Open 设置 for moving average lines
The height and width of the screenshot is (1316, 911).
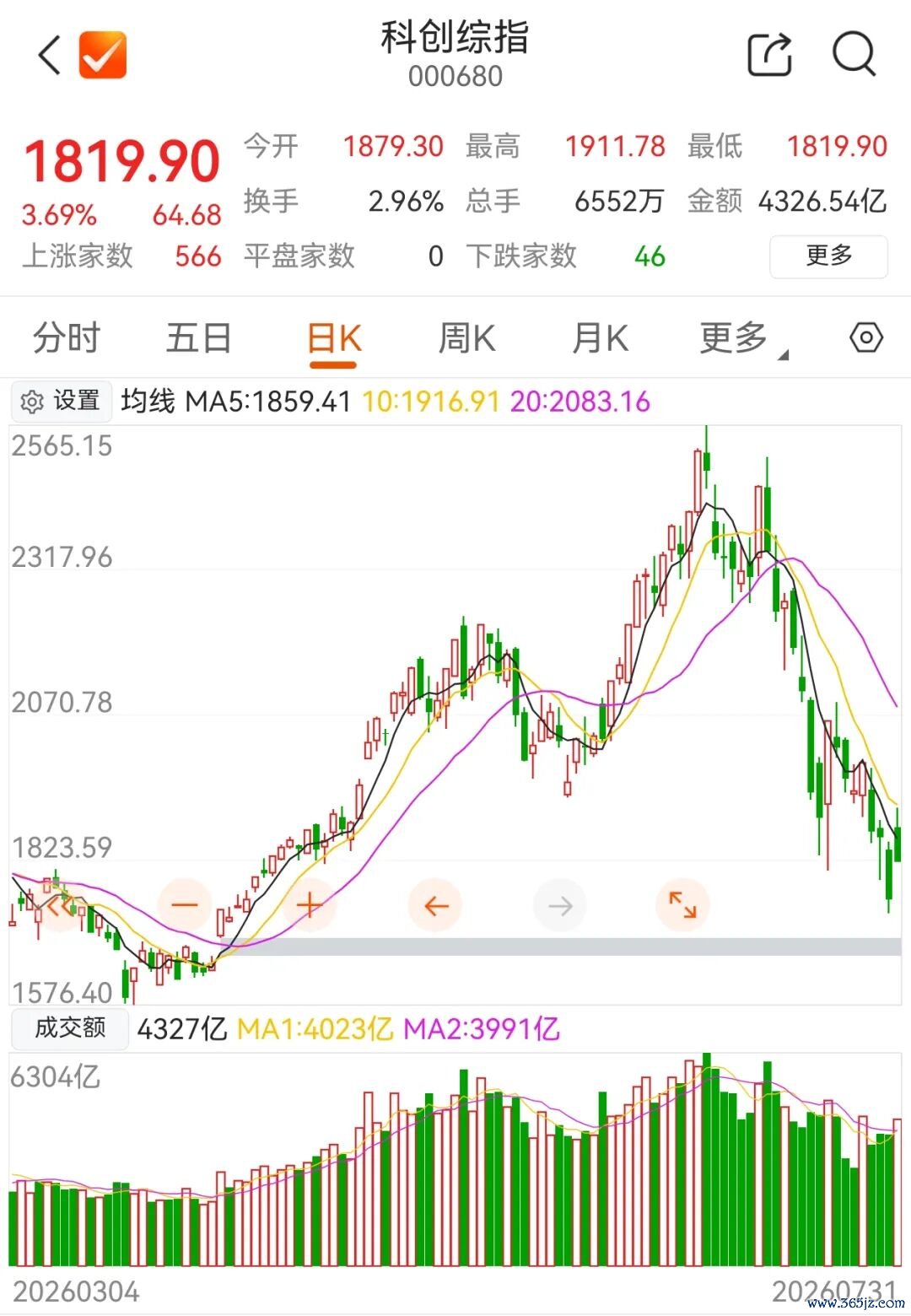[x=62, y=401]
